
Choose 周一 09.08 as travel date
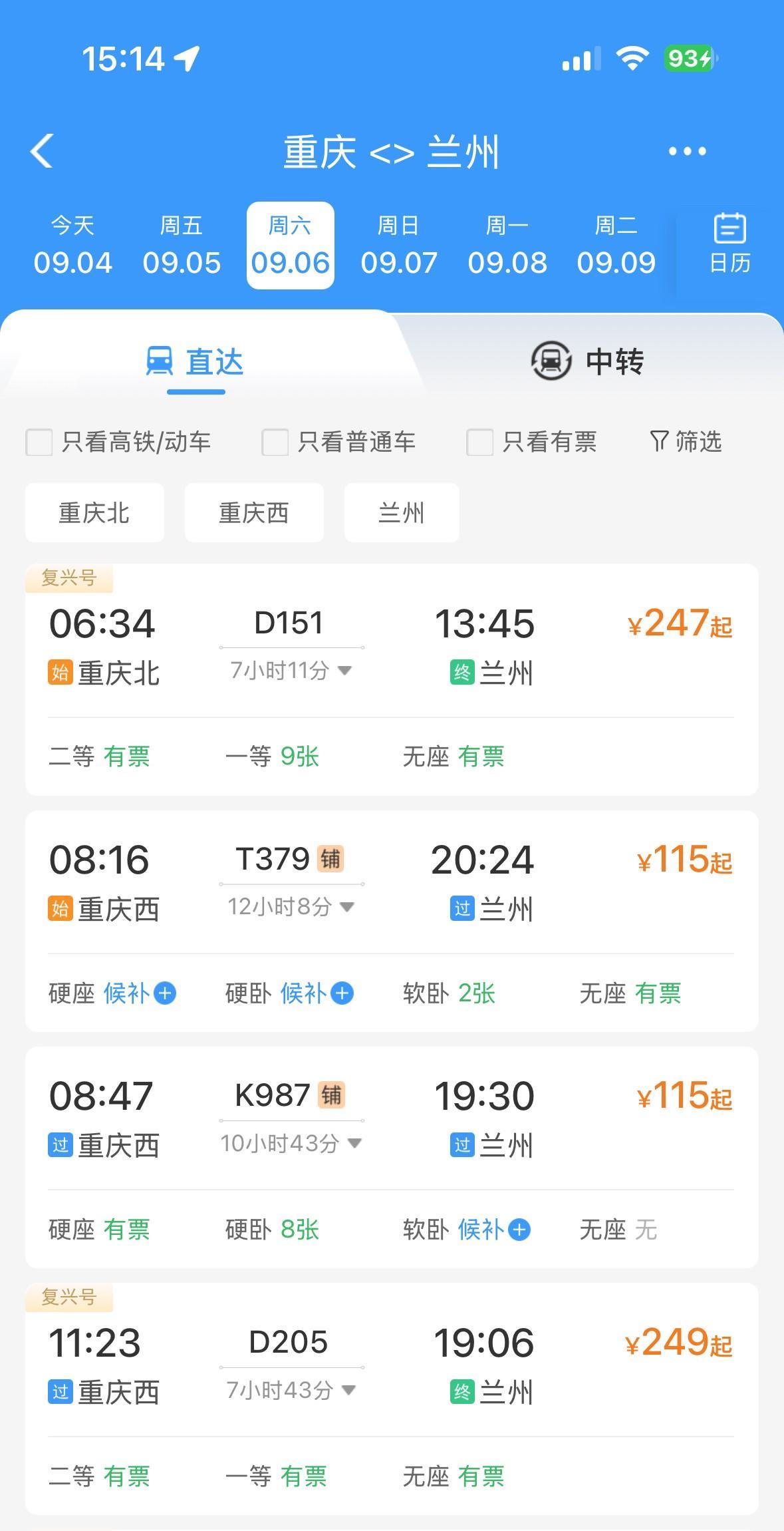coord(507,246)
